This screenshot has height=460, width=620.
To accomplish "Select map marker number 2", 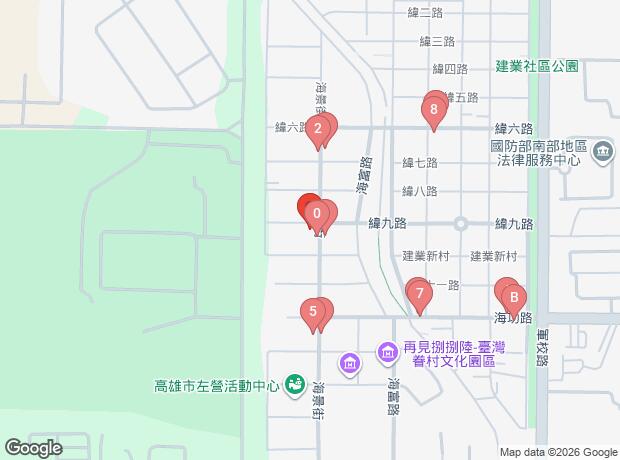I will tap(318, 128).
